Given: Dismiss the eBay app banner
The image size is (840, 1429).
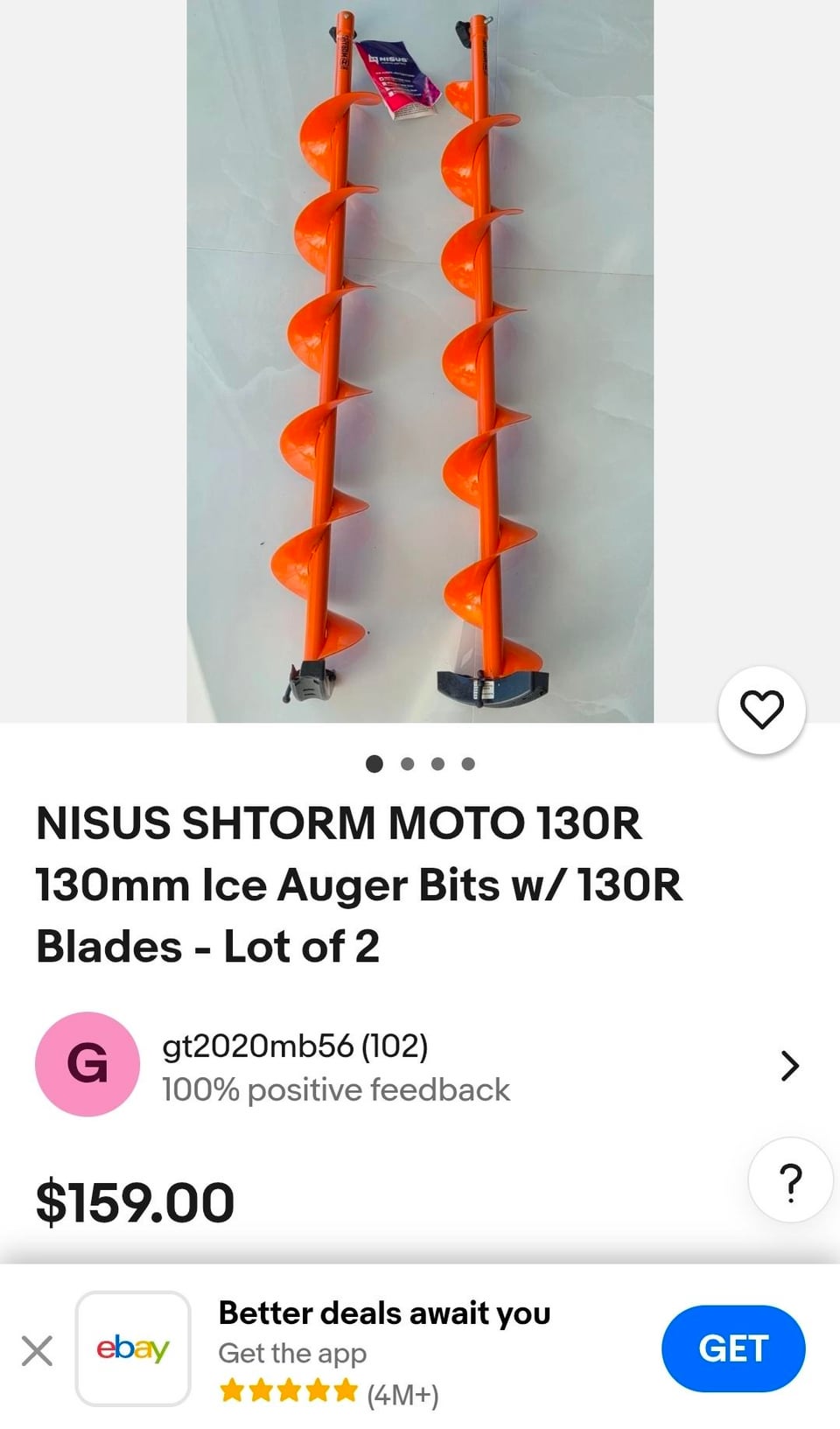Looking at the screenshot, I should (37, 1350).
